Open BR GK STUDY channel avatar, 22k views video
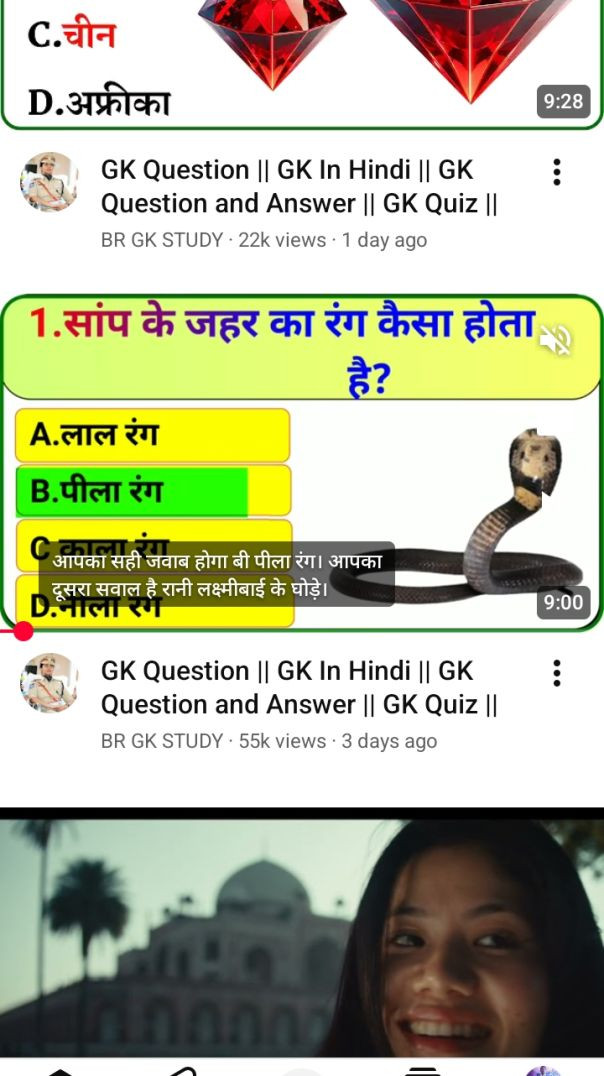This screenshot has width=604, height=1076. tap(49, 182)
